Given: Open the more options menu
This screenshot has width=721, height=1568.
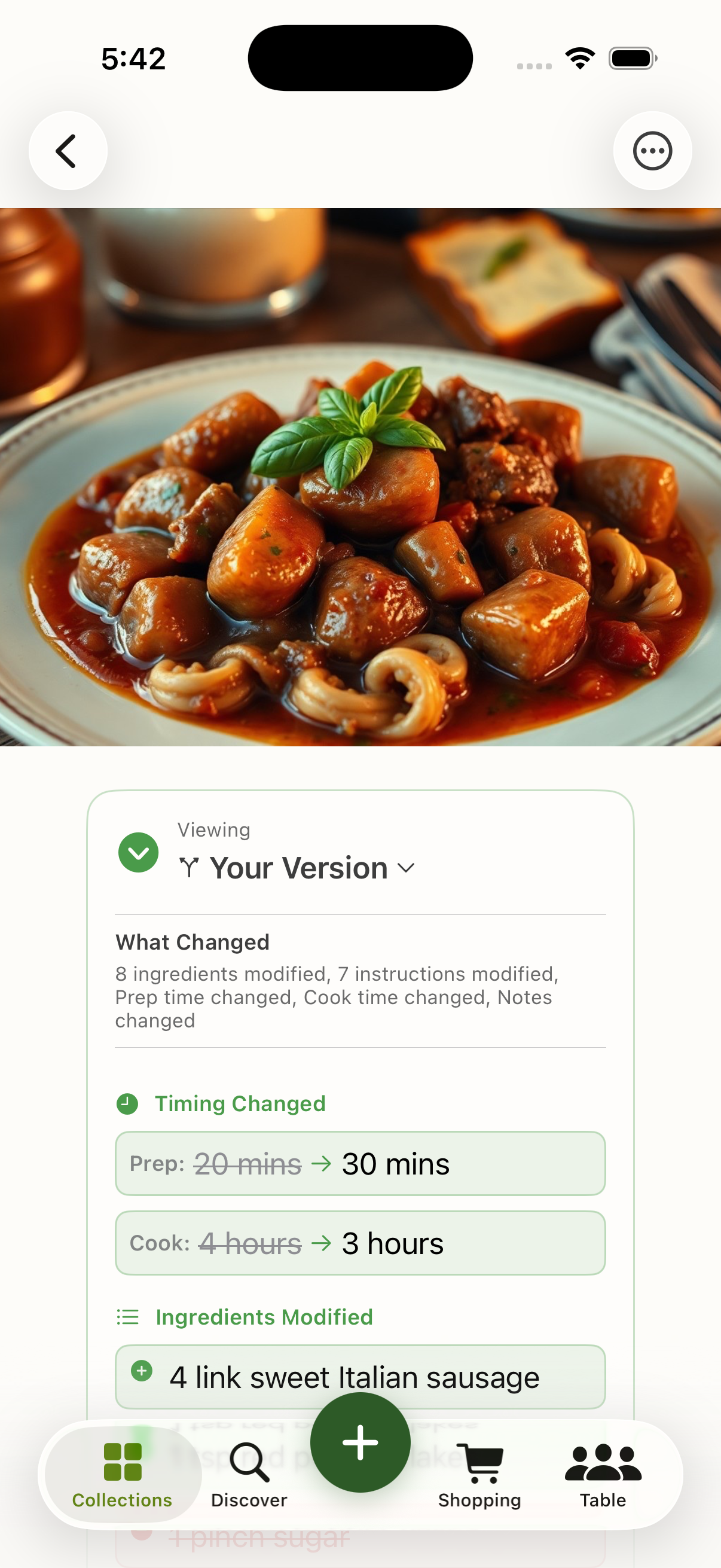Looking at the screenshot, I should (652, 151).
